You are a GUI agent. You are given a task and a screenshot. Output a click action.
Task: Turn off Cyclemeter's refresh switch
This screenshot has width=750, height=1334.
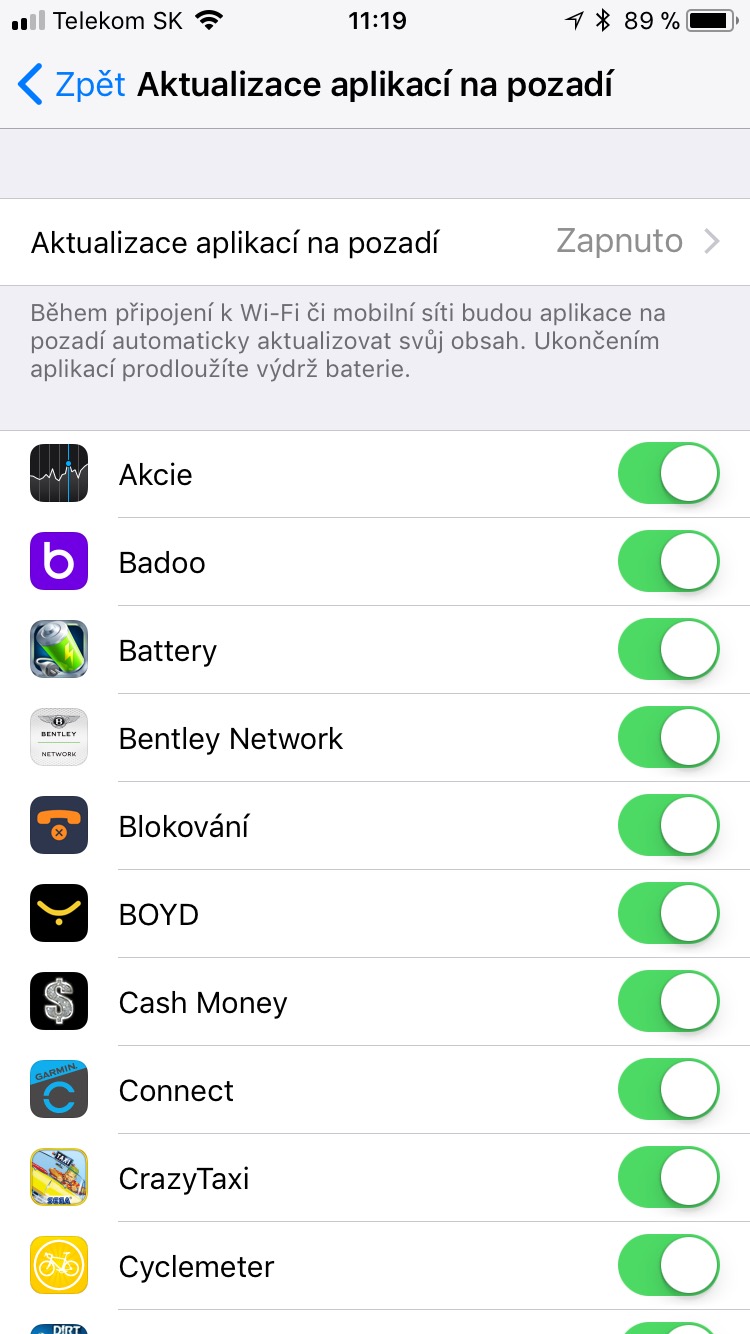668,1265
